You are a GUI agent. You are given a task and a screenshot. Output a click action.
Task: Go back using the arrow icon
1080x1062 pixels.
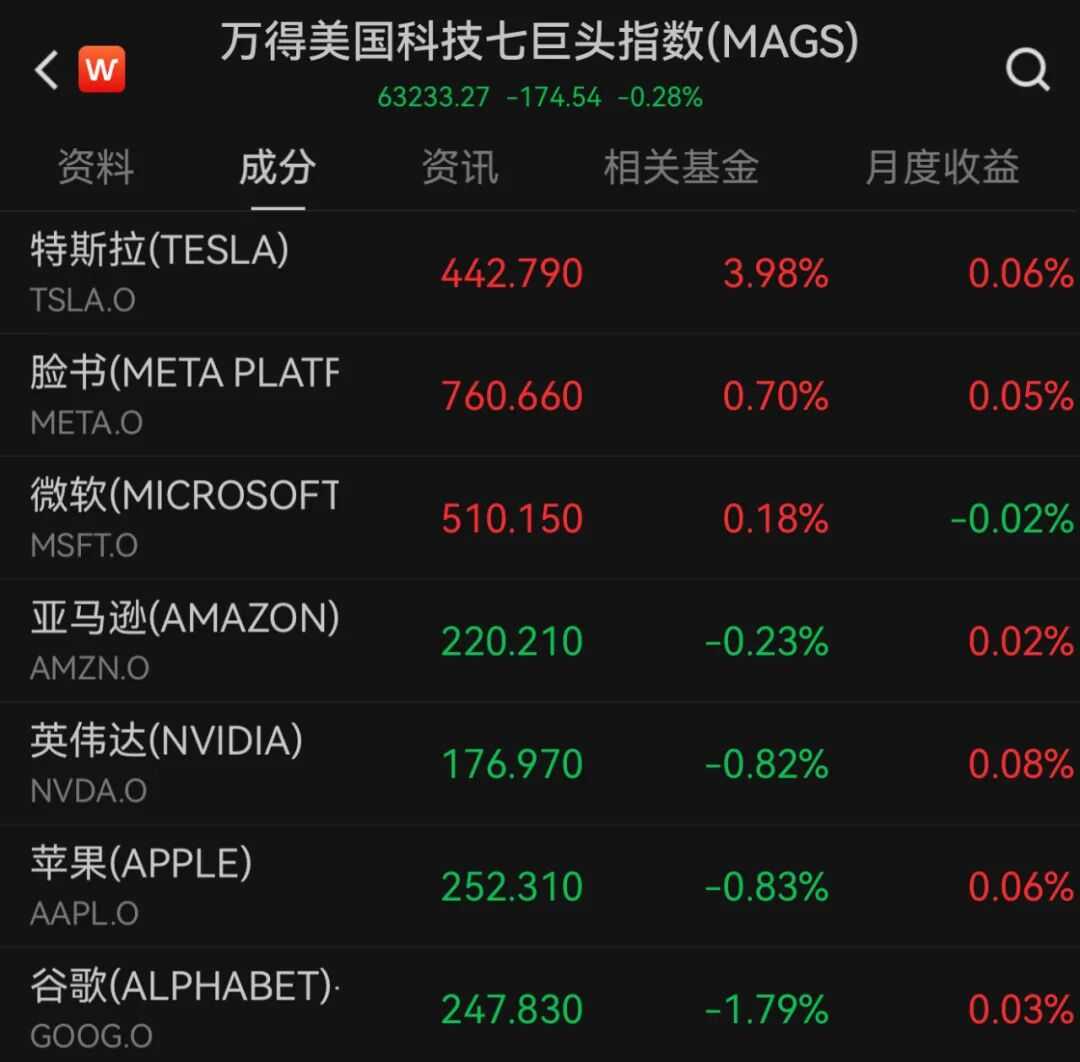(46, 70)
